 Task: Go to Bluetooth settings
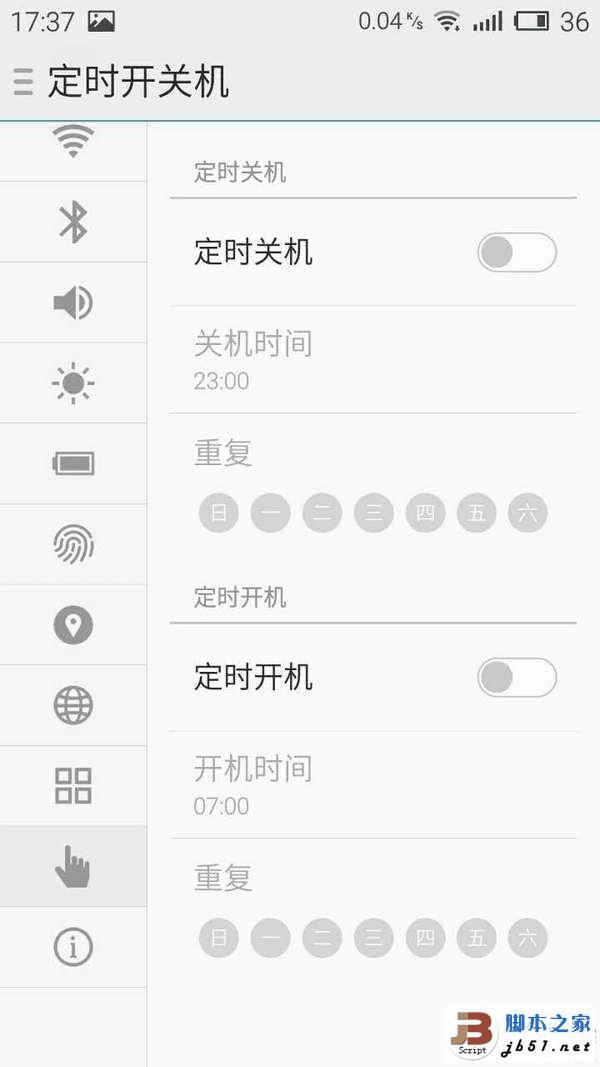point(73,221)
